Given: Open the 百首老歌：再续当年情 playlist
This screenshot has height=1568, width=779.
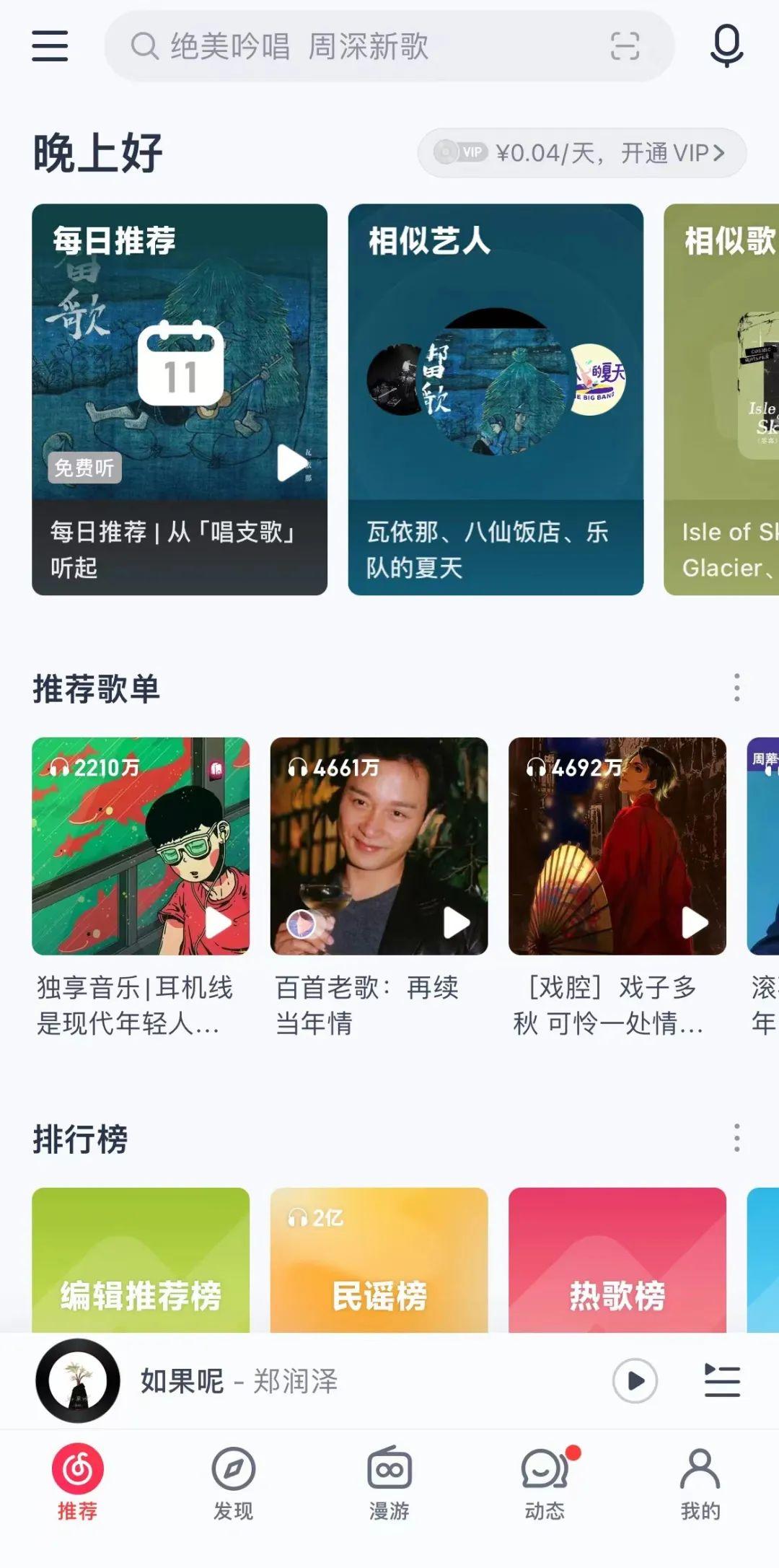Looking at the screenshot, I should [x=378, y=849].
